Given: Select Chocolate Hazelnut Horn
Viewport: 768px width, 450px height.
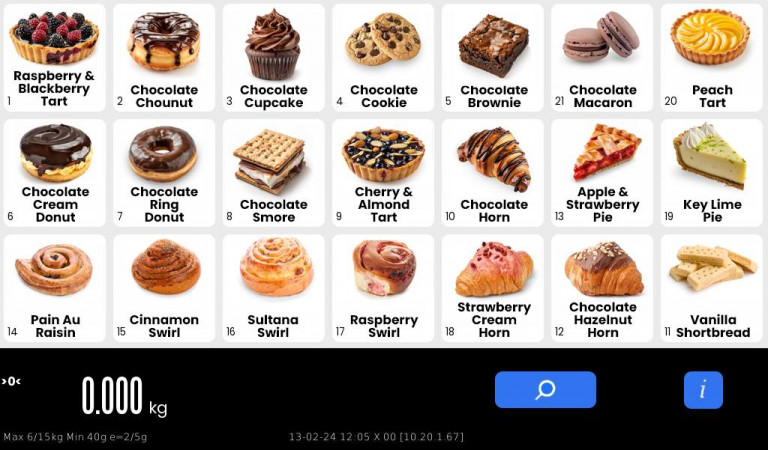Looking at the screenshot, I should coord(602,288).
